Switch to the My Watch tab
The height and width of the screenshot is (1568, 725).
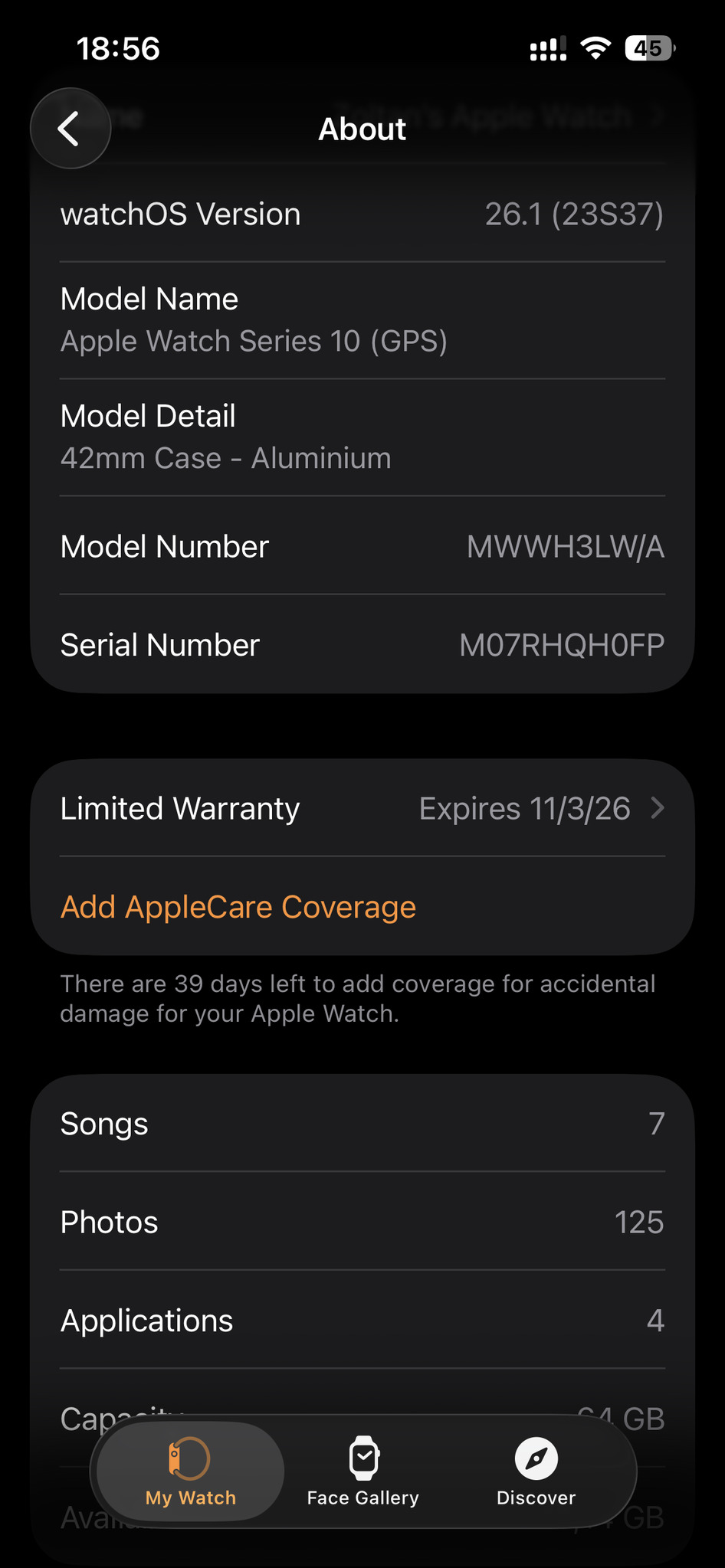pos(190,1472)
